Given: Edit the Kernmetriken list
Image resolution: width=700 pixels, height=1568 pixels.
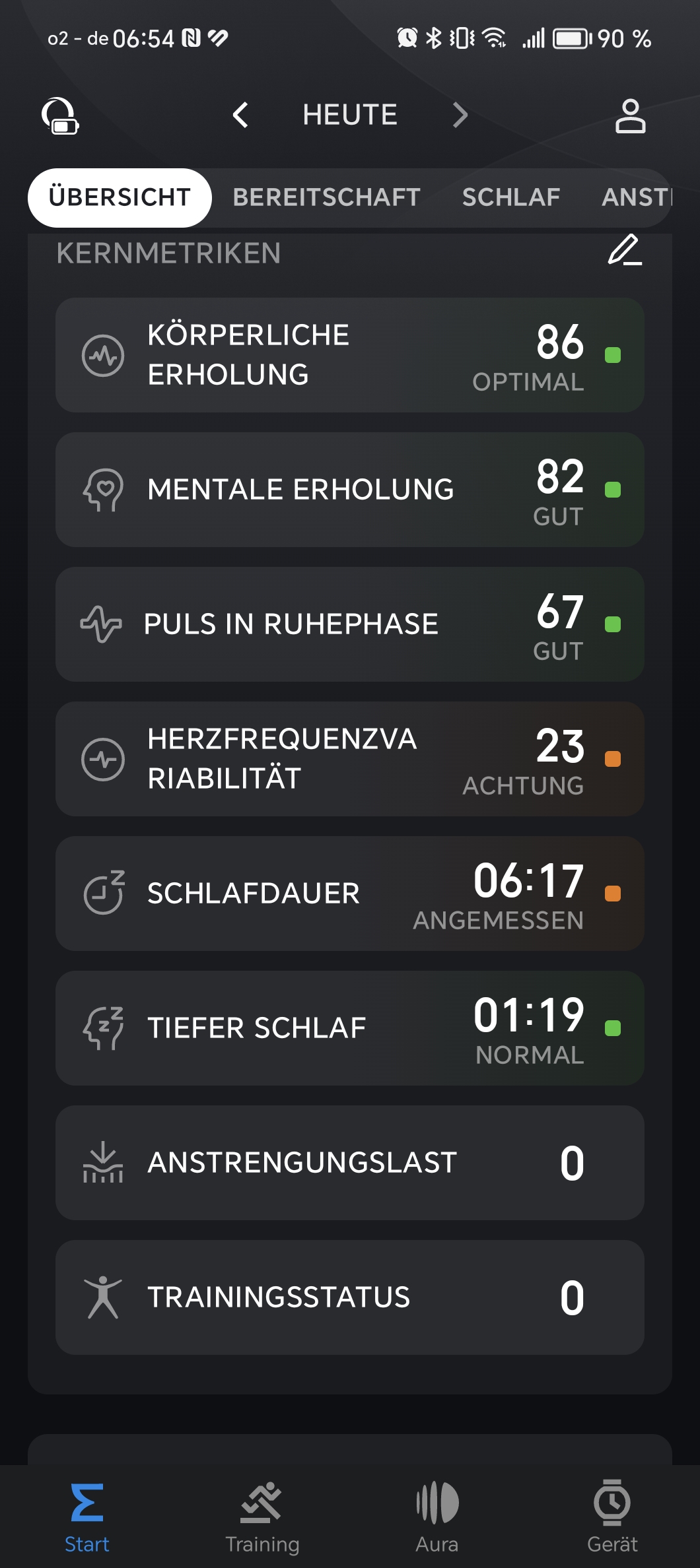Looking at the screenshot, I should (x=624, y=251).
